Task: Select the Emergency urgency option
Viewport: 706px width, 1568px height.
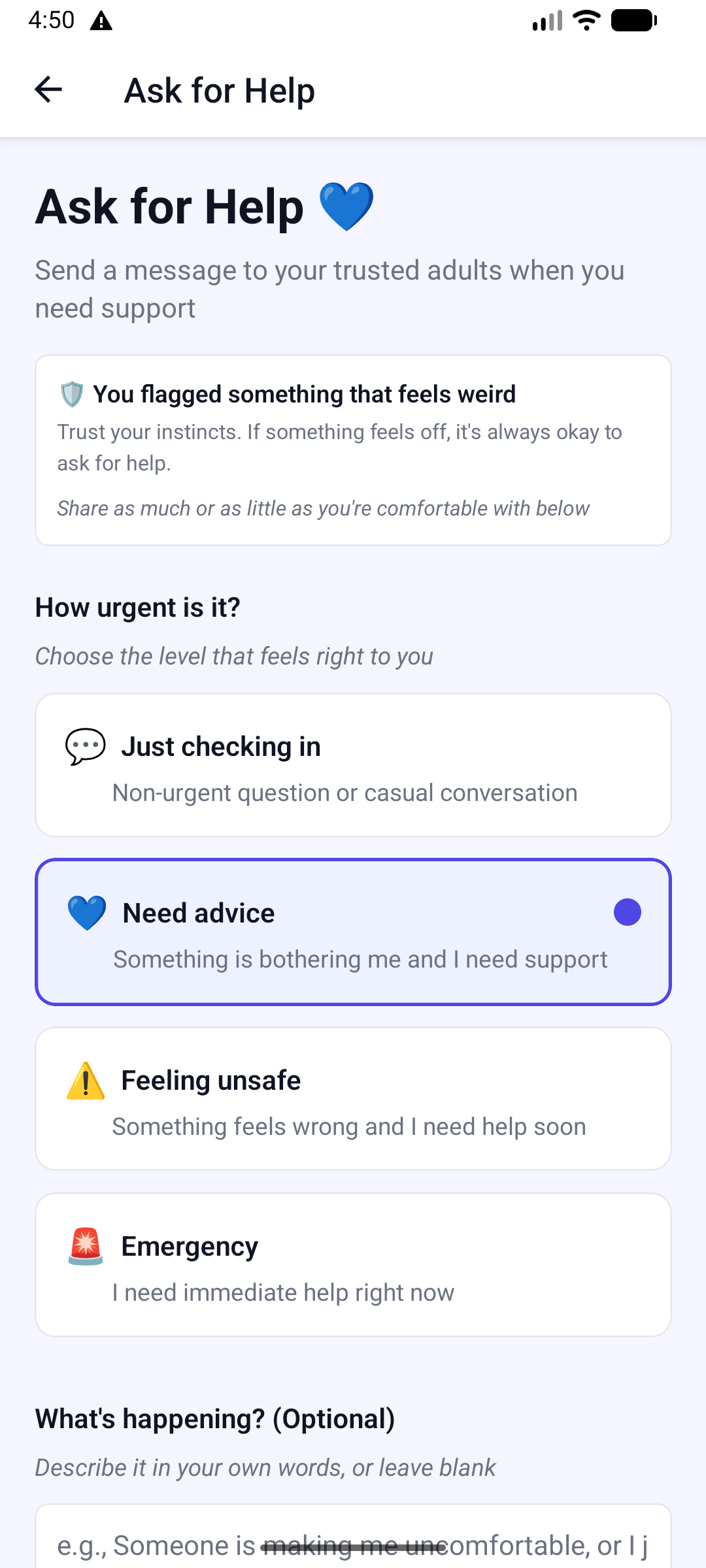Action: (353, 1266)
